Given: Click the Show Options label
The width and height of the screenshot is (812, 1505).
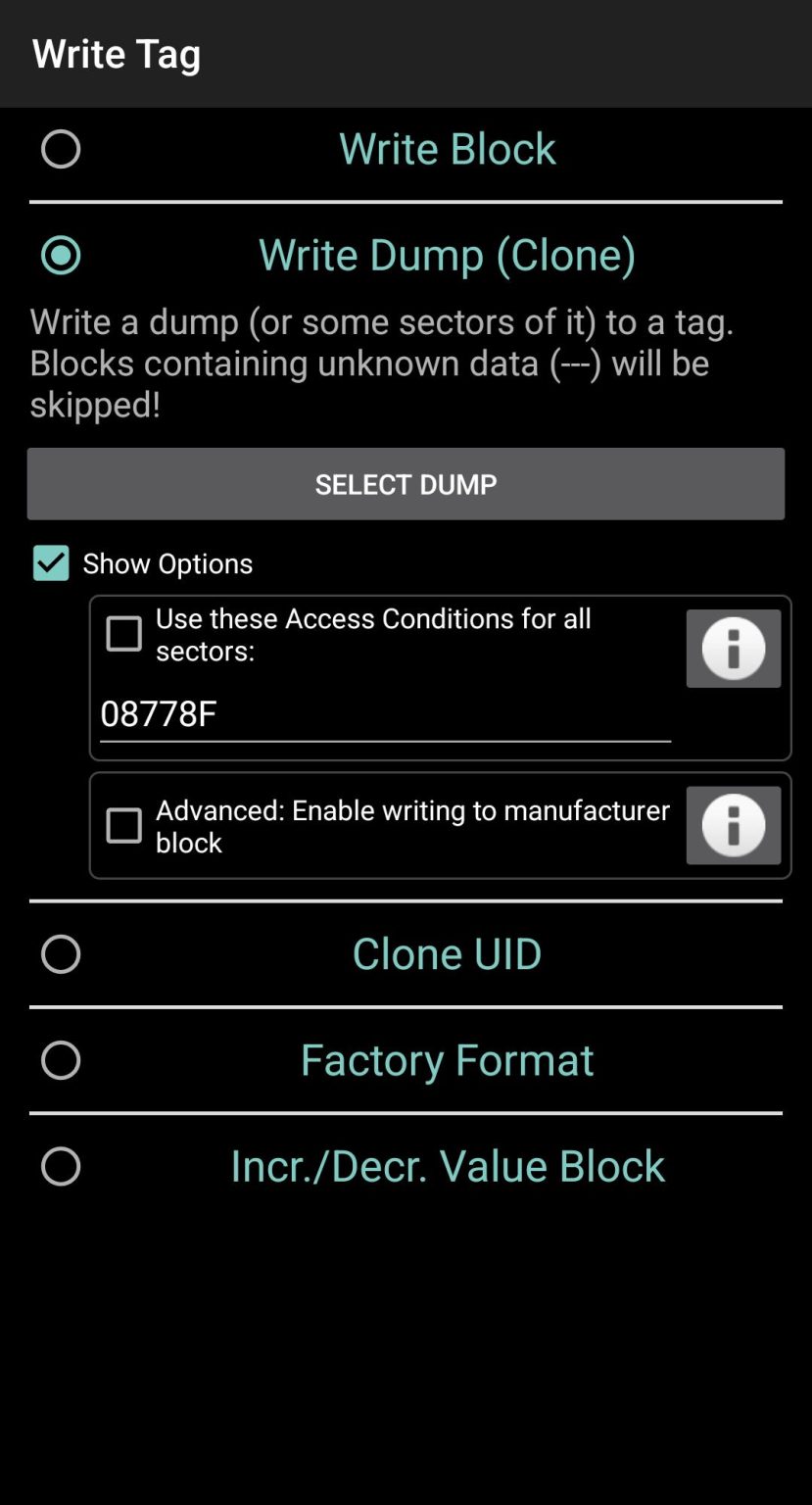Looking at the screenshot, I should [x=167, y=563].
